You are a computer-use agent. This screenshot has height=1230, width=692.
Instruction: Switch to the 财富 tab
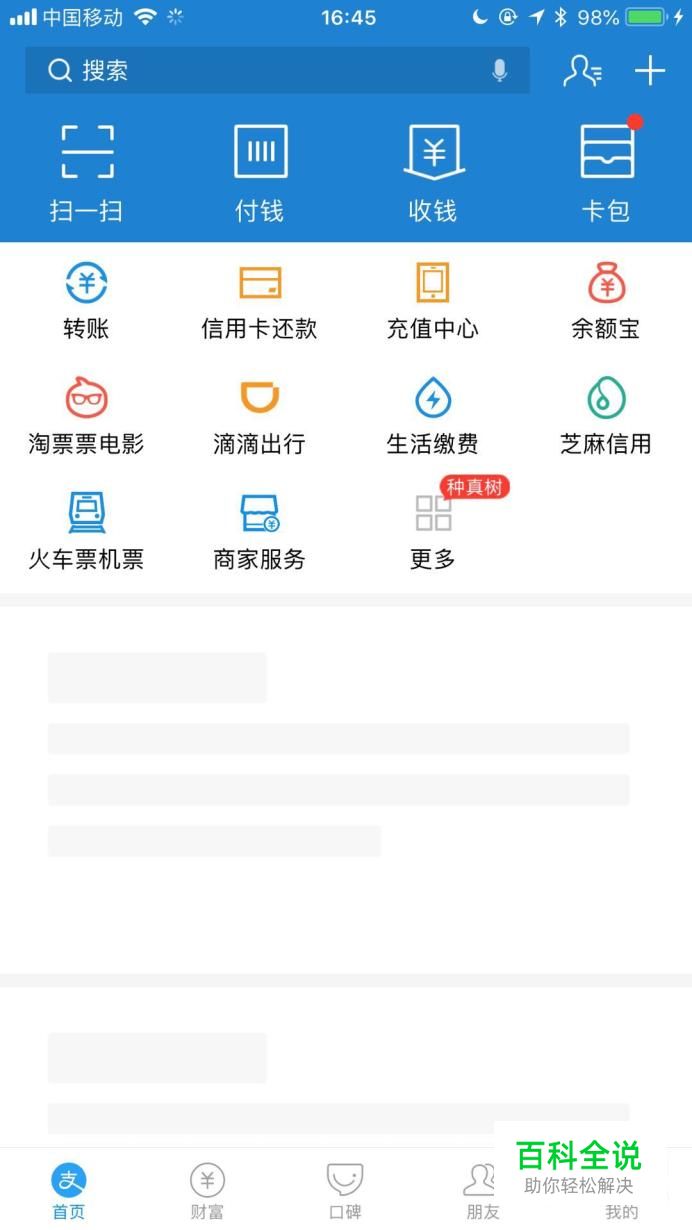[x=207, y=1192]
